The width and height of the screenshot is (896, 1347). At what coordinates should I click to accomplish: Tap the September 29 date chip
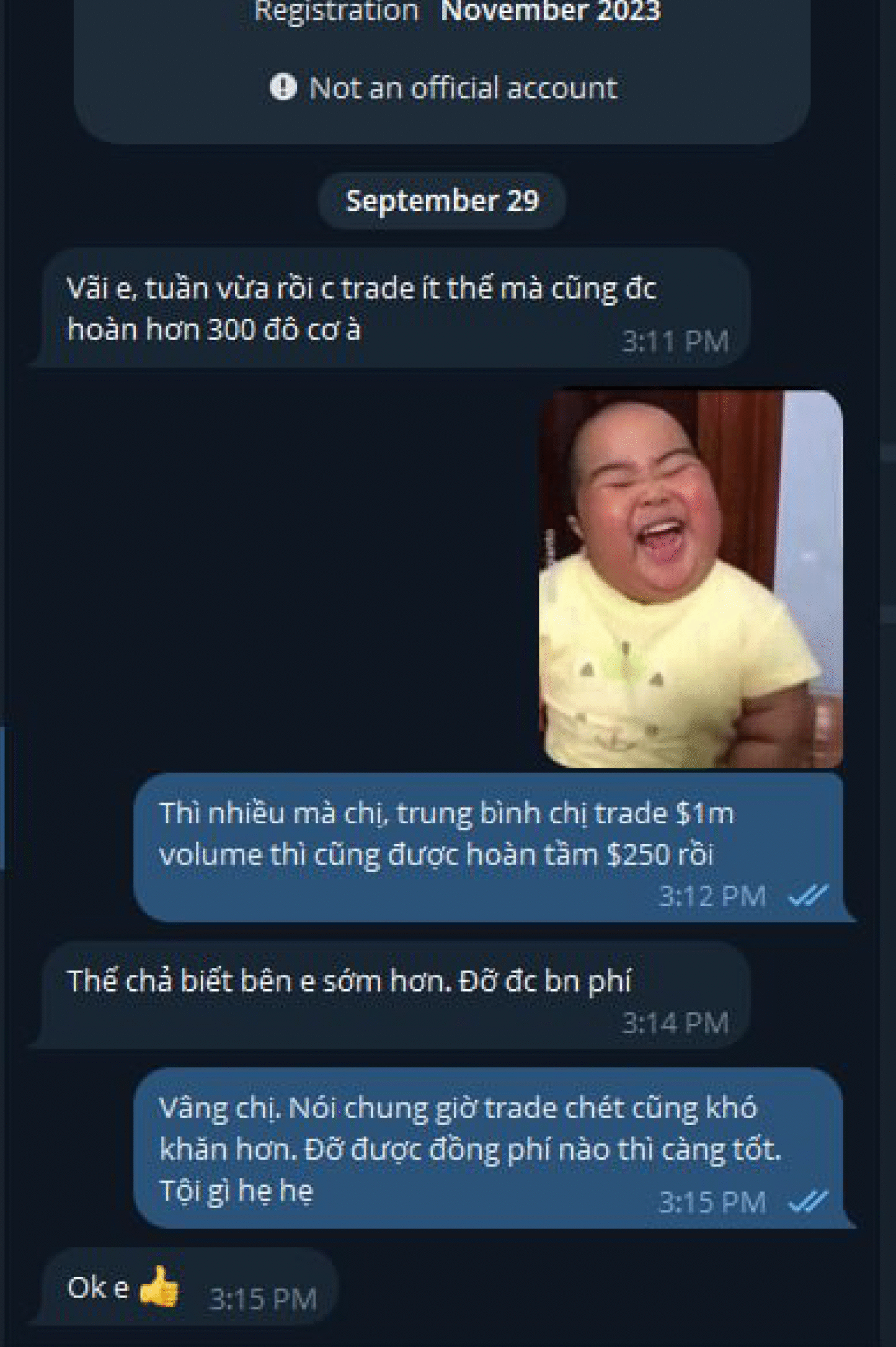[x=442, y=201]
